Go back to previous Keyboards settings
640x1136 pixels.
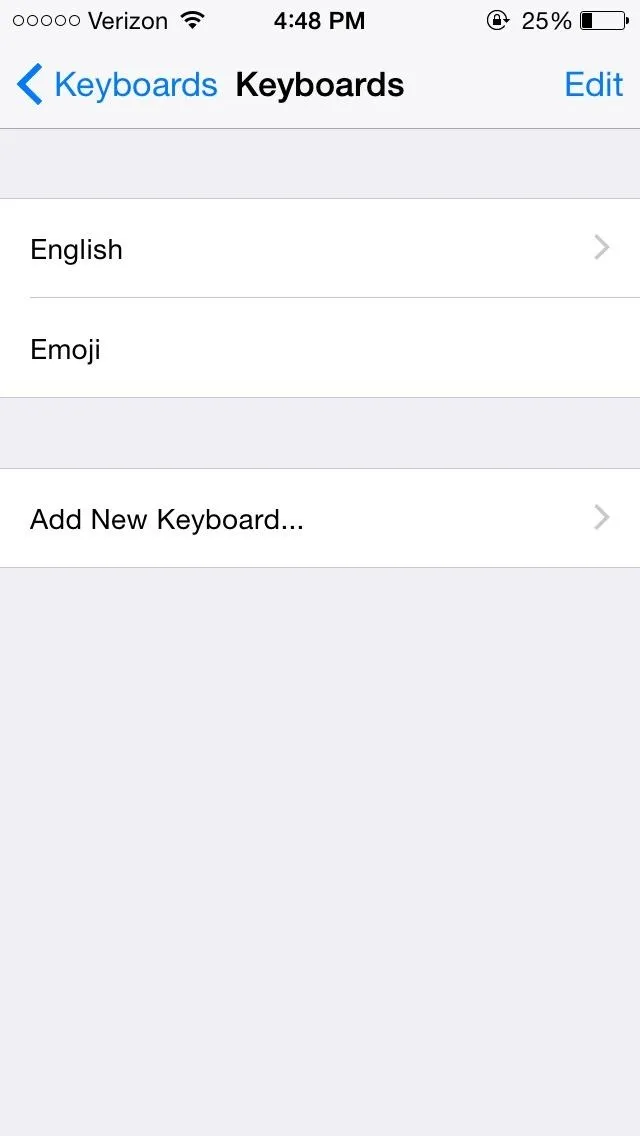click(x=117, y=85)
